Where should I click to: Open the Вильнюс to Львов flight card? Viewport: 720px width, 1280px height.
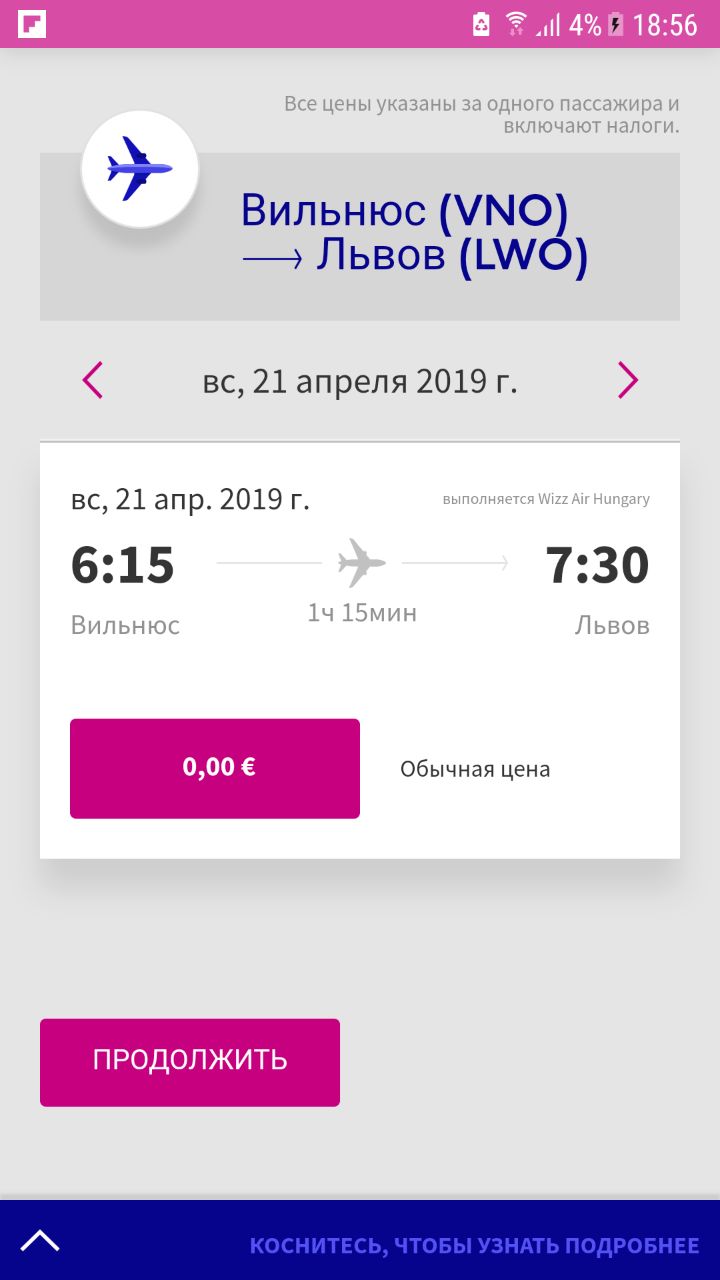coord(360,650)
